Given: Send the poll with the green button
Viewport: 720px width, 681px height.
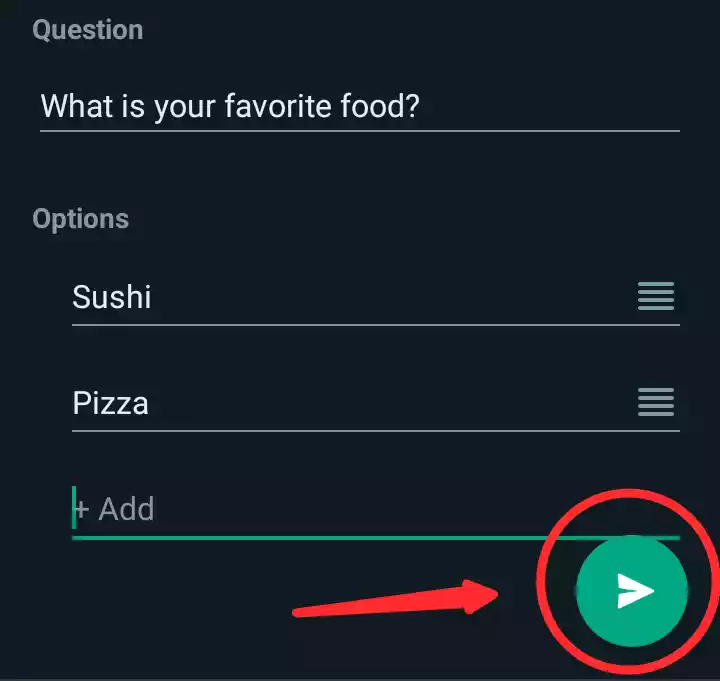Looking at the screenshot, I should coord(631,591).
